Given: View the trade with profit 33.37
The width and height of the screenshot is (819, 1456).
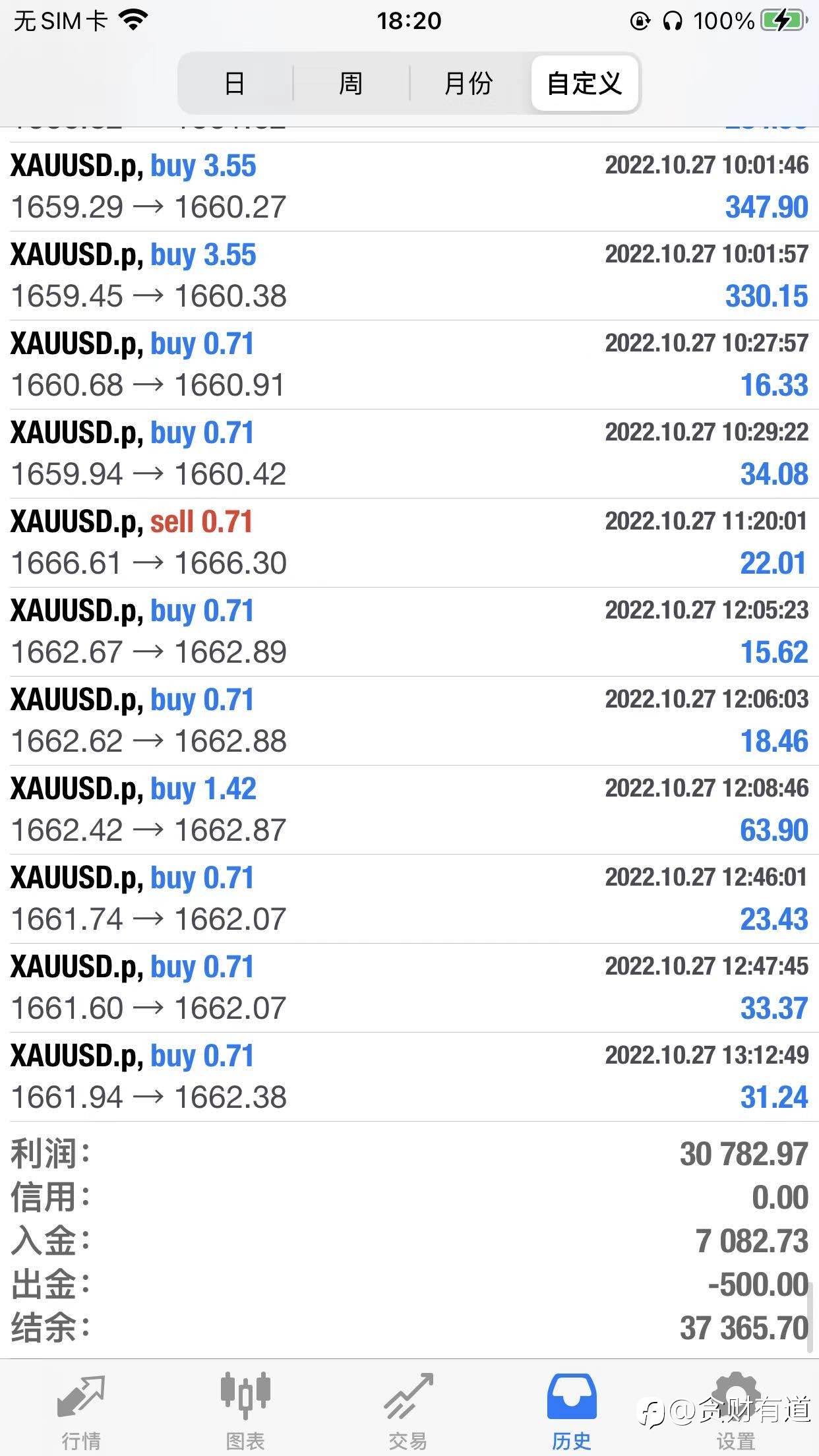Looking at the screenshot, I should coord(409,988).
